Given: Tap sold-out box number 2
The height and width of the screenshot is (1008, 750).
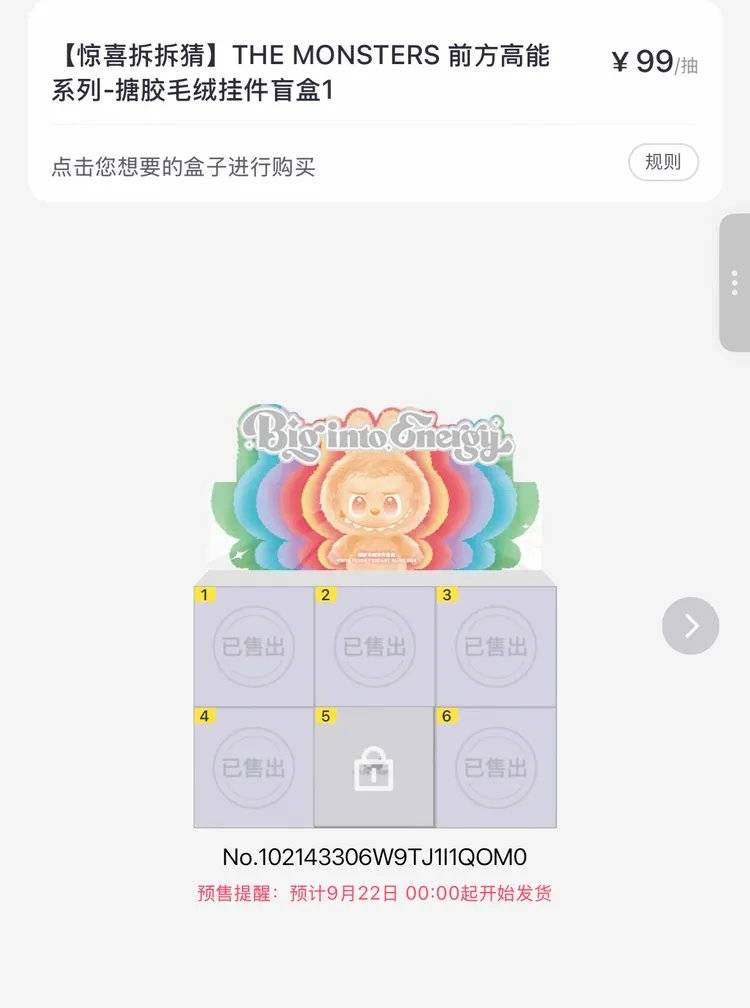Looking at the screenshot, I should point(374,646).
